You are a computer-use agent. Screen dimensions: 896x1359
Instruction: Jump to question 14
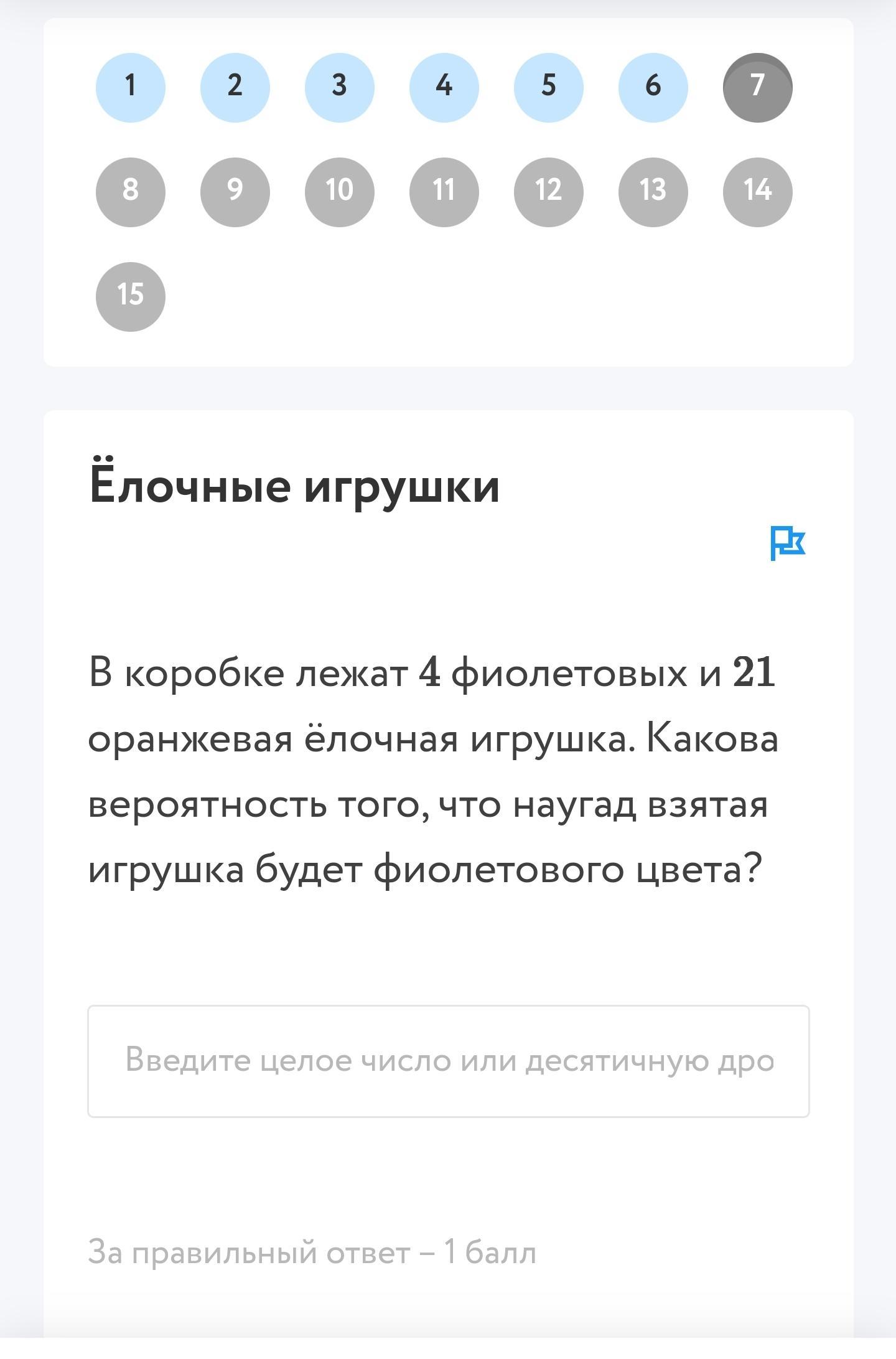(757, 192)
